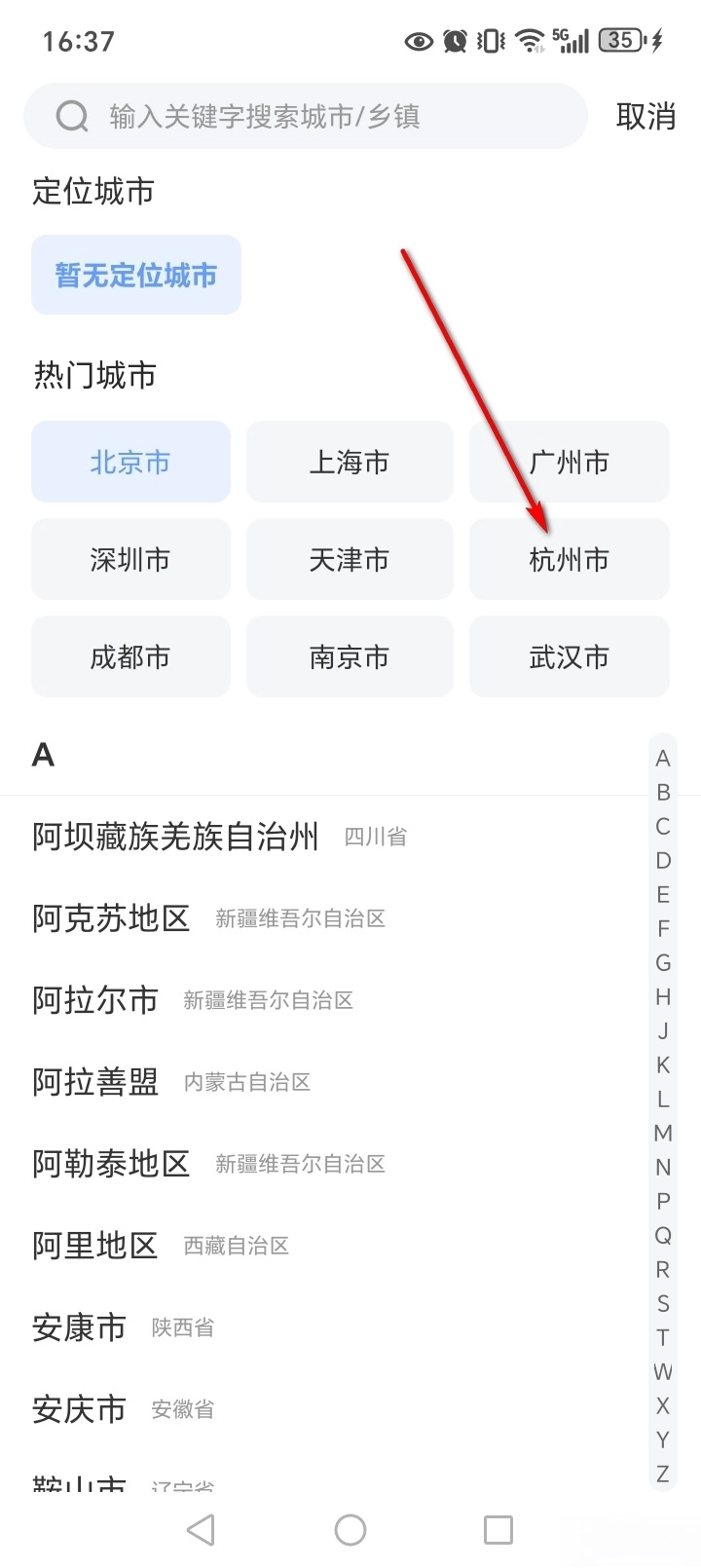Choose 杭州市 from hot cities

click(x=570, y=559)
